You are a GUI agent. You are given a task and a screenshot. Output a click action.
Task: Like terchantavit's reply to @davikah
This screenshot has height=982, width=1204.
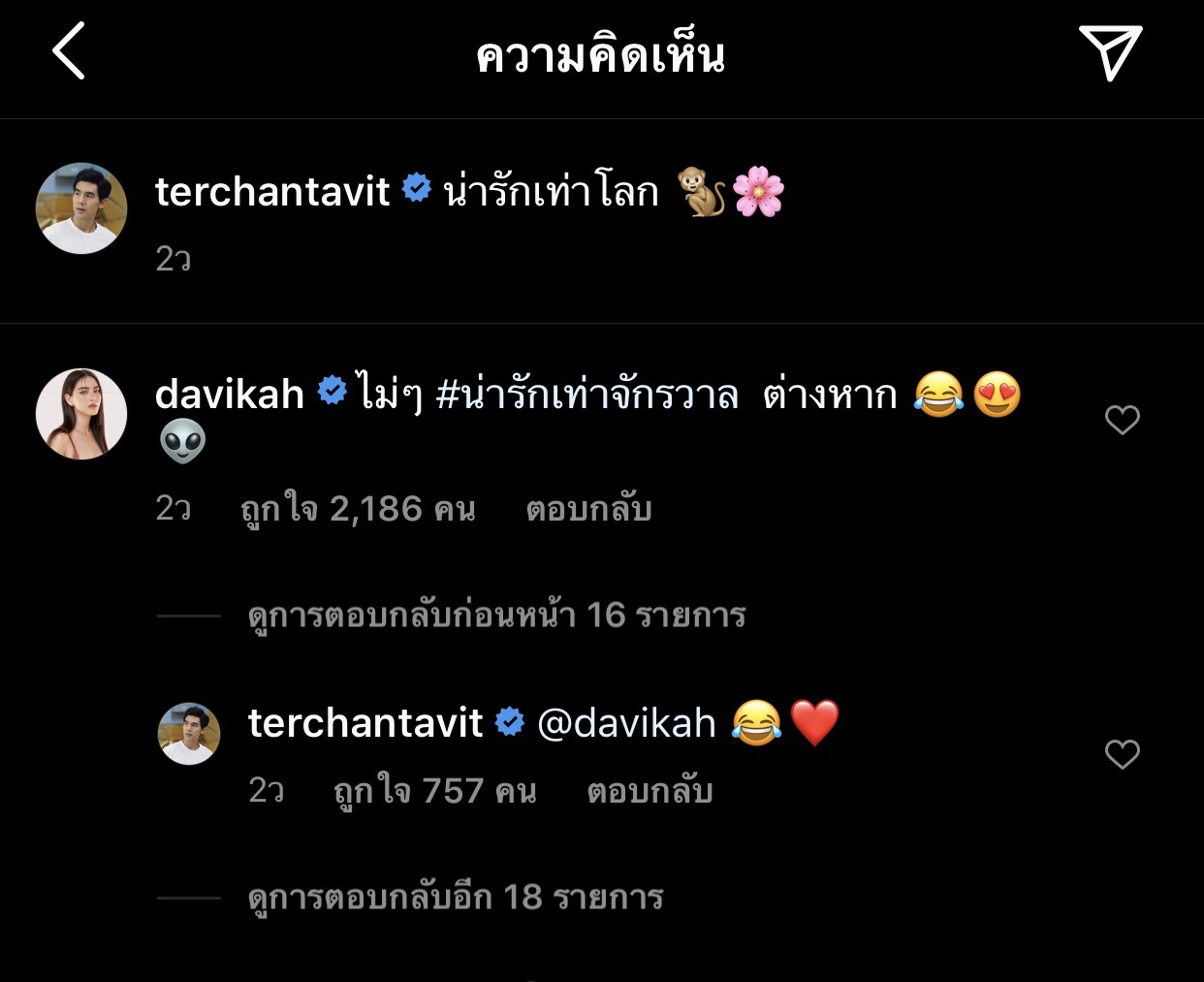(1122, 754)
